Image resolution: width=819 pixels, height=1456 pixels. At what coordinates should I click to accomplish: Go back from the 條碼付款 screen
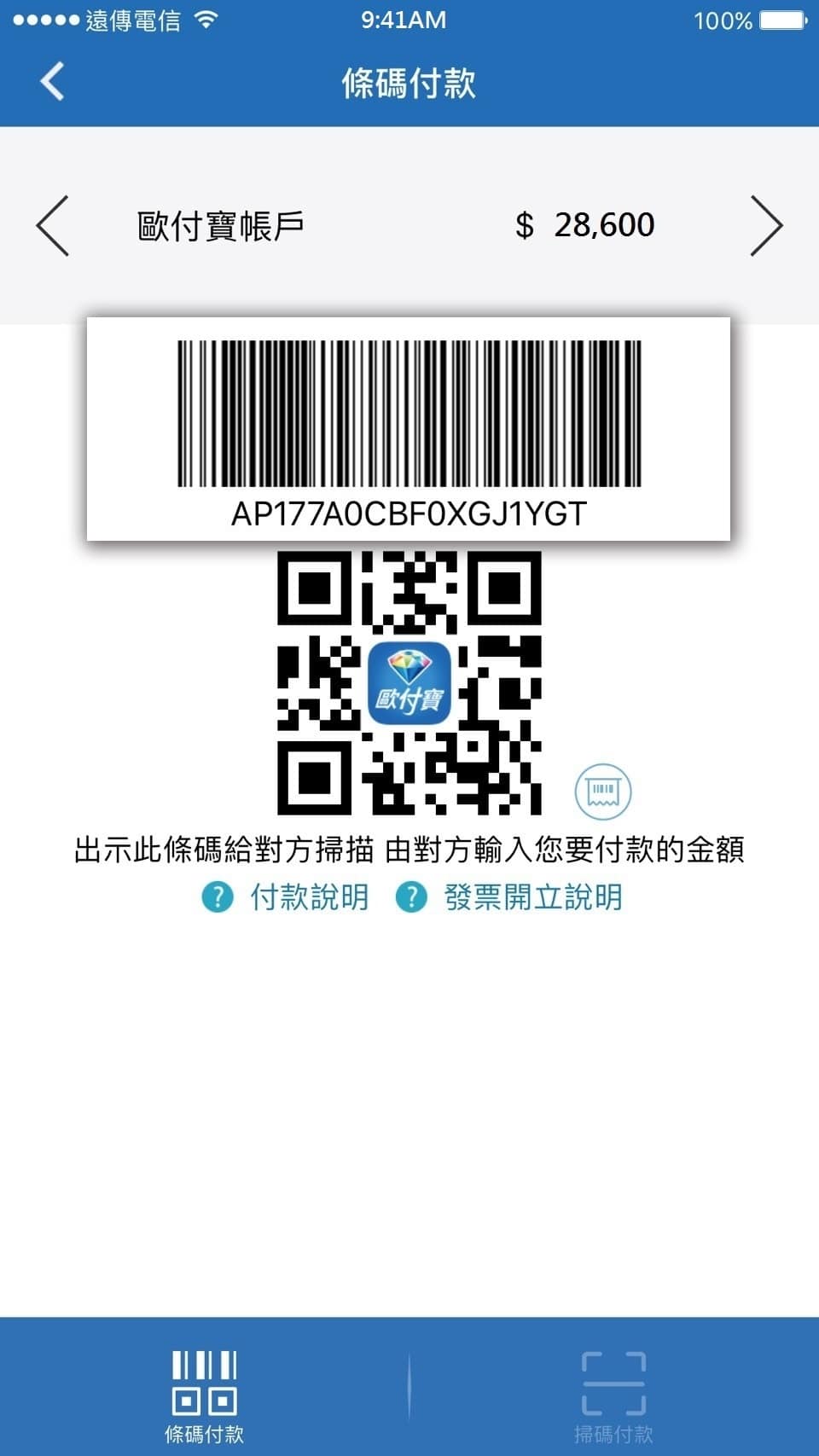click(52, 82)
